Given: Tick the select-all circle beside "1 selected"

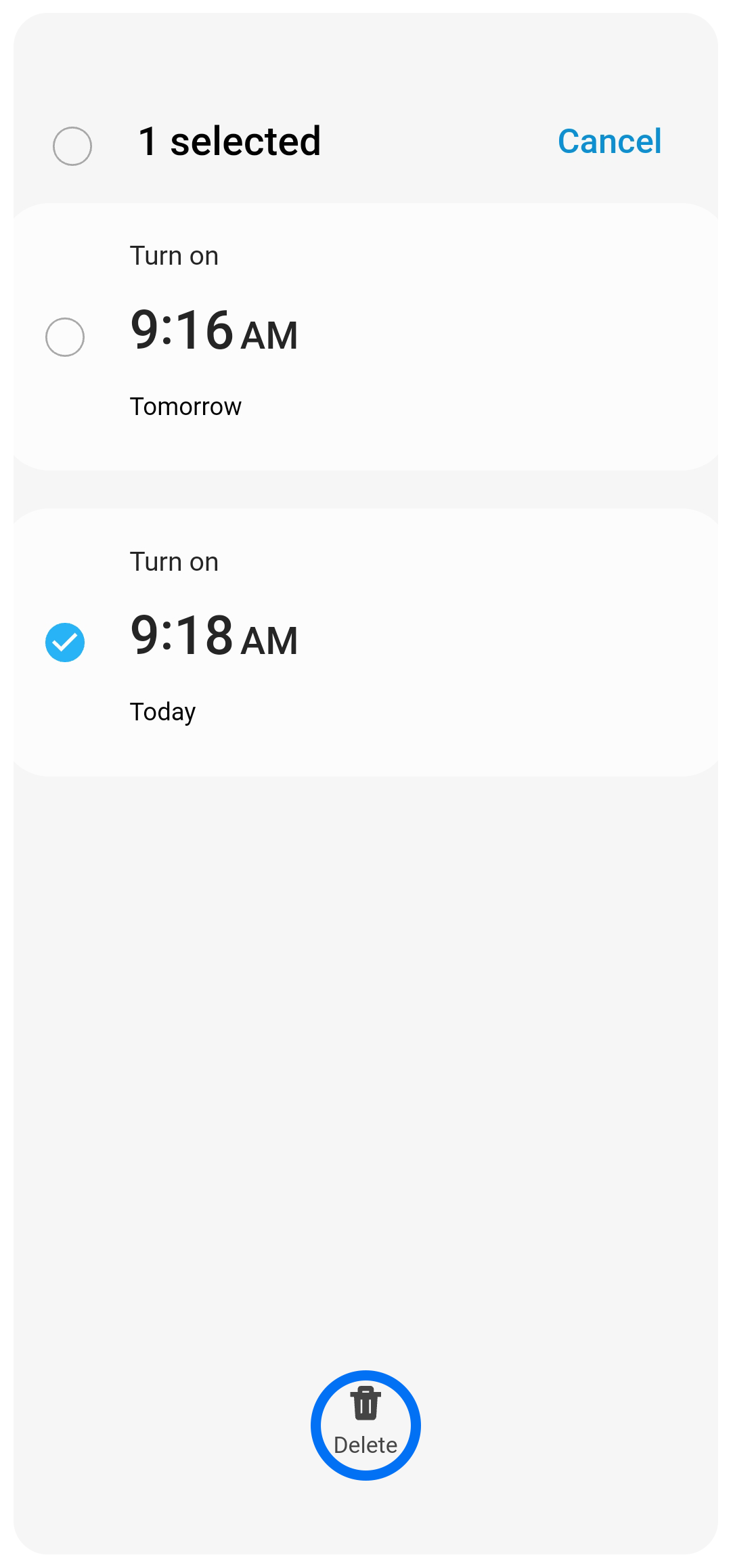Looking at the screenshot, I should click(x=72, y=146).
